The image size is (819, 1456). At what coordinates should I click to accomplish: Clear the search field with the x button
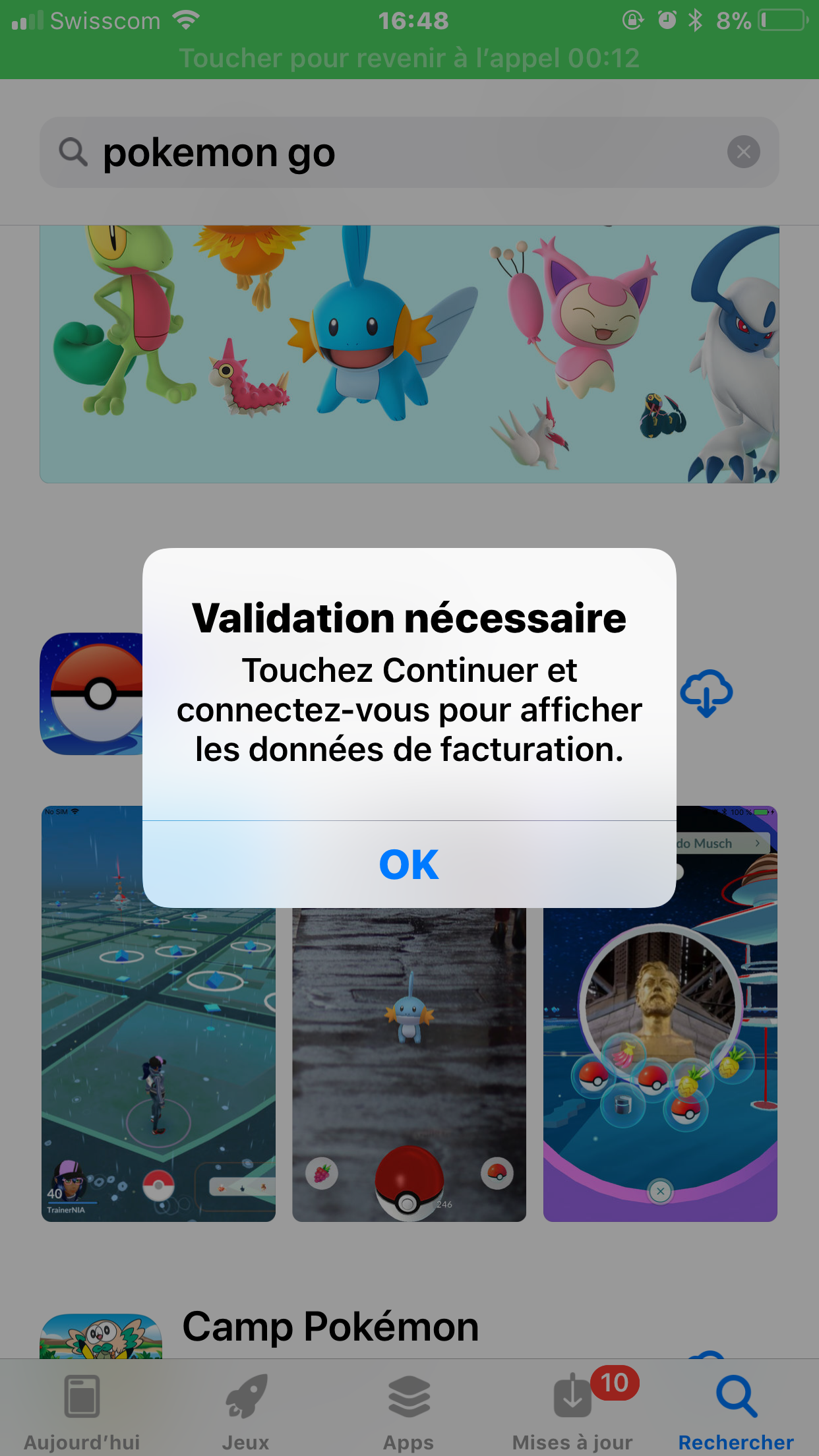[744, 152]
